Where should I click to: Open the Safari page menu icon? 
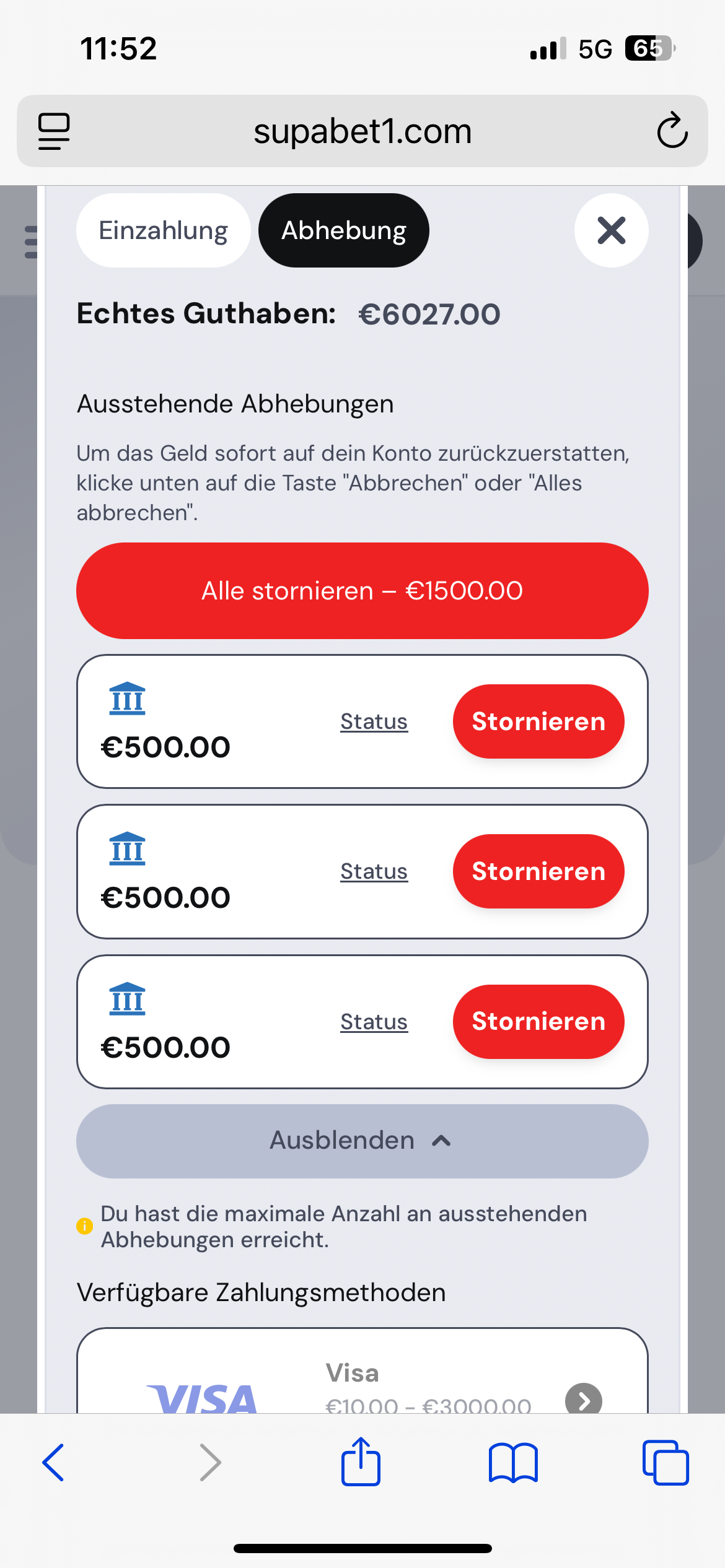coord(54,131)
